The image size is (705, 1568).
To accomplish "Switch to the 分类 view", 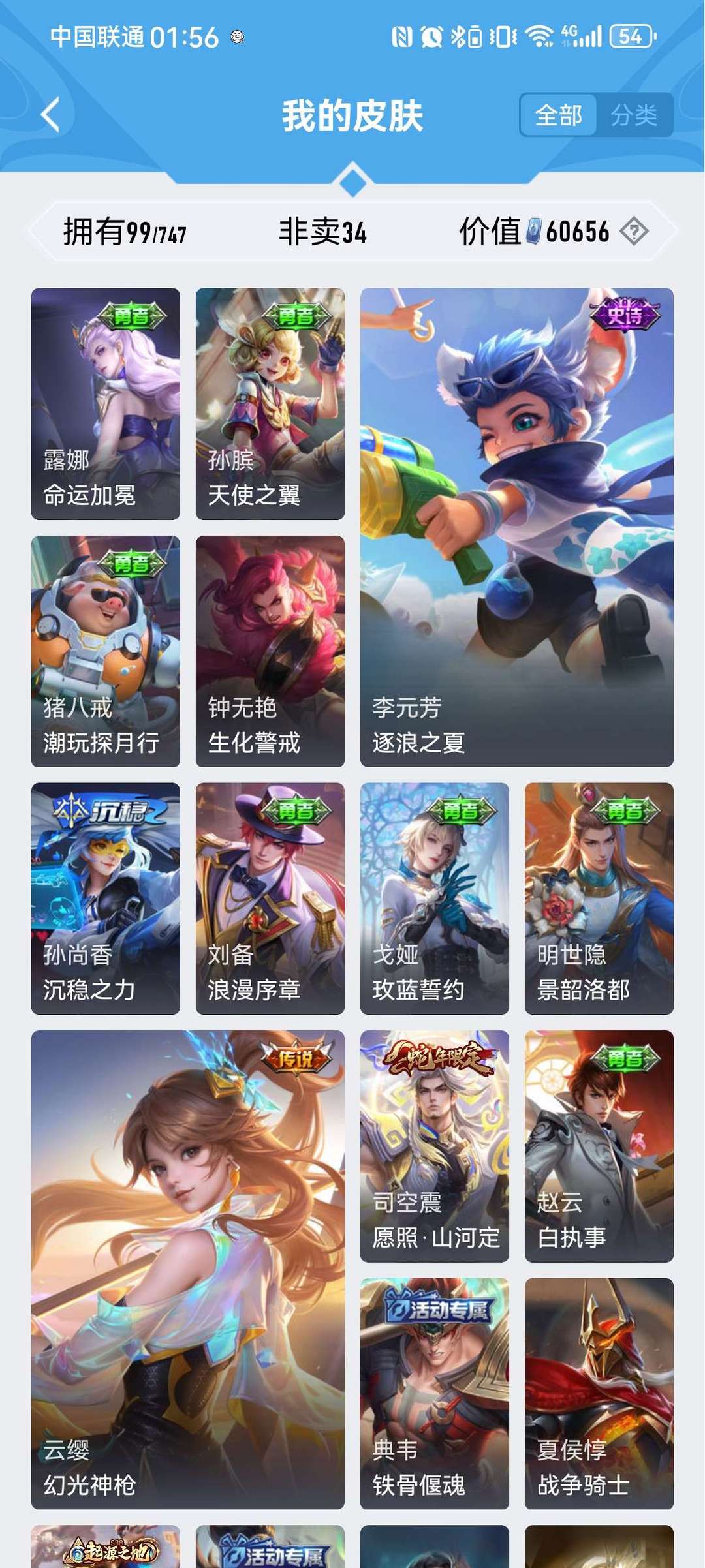I will pyautogui.click(x=633, y=115).
